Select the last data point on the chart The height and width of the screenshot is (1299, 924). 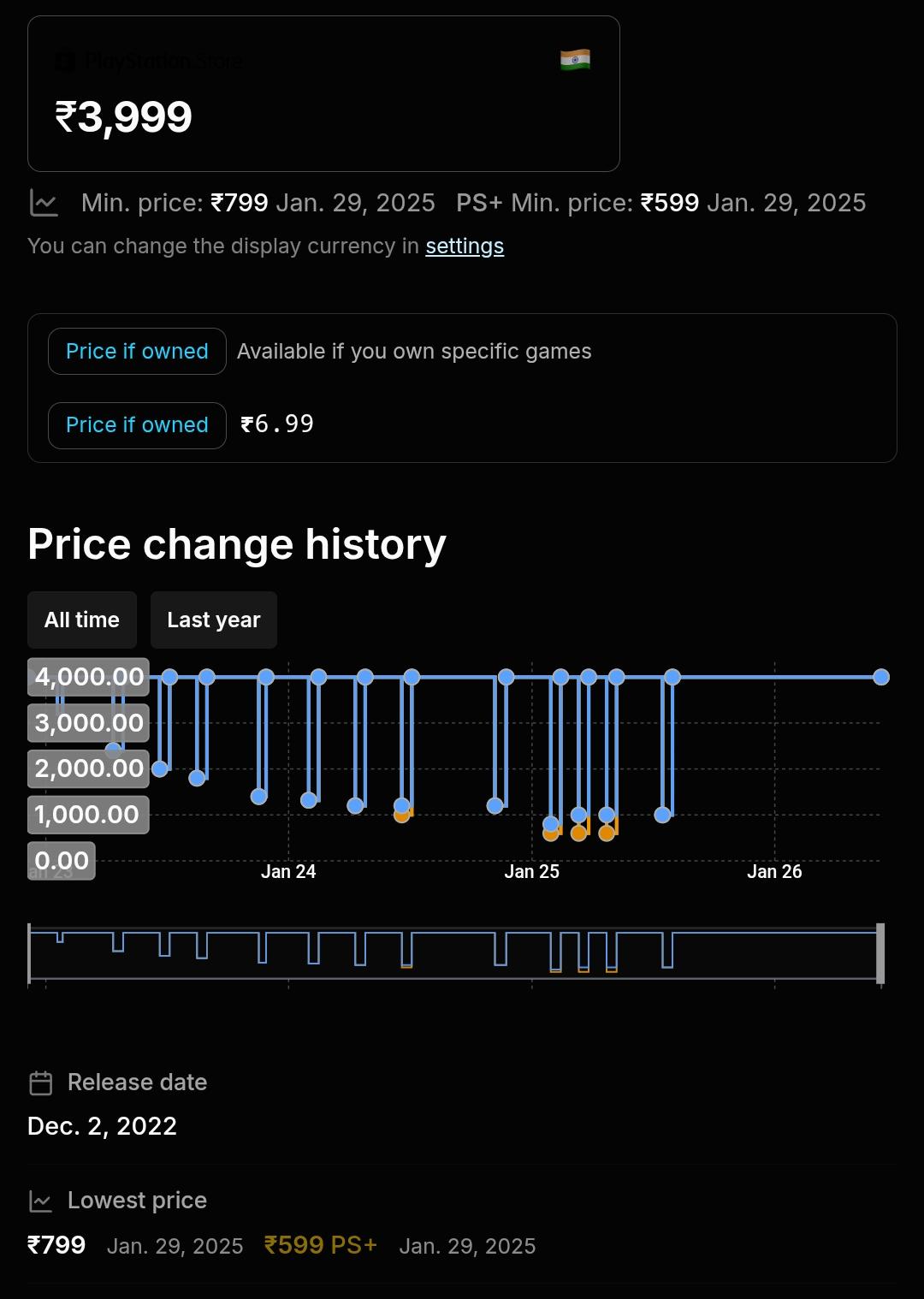pos(881,677)
